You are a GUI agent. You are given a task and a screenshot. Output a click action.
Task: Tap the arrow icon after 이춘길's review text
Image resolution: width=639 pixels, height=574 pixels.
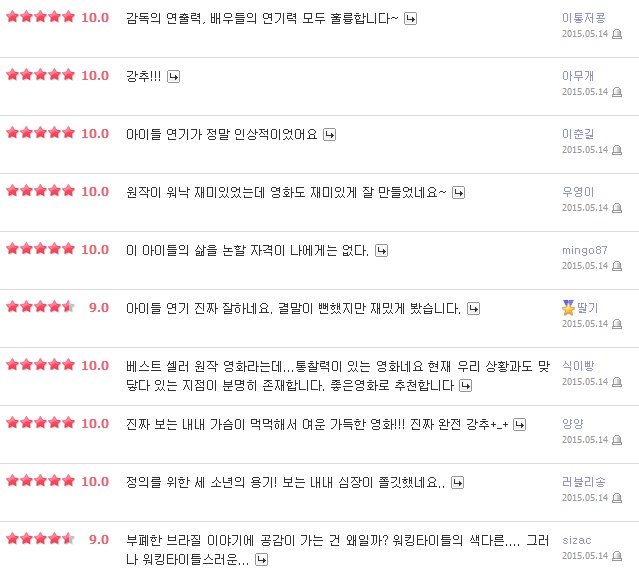coord(330,134)
